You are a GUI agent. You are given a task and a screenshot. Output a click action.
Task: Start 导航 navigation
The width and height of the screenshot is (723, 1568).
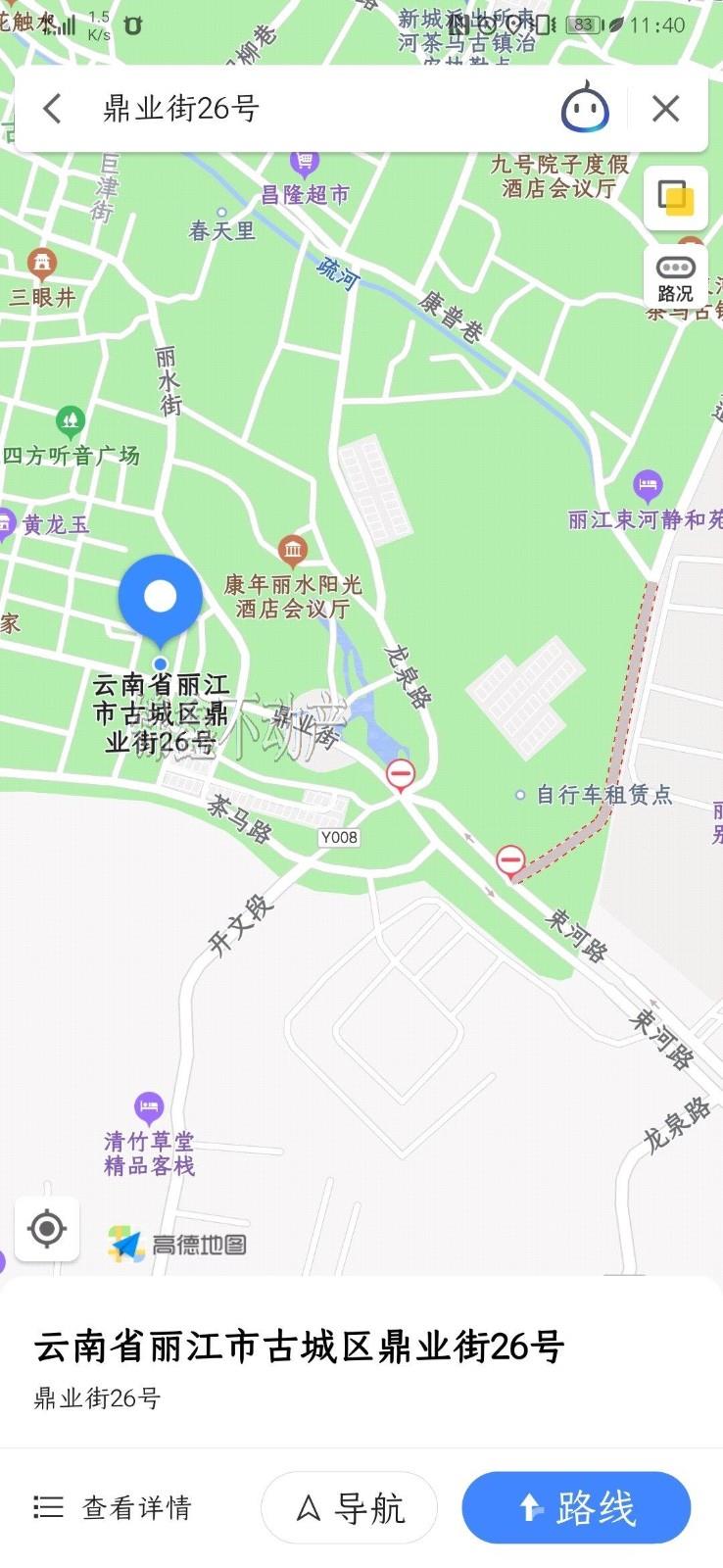tap(350, 1507)
